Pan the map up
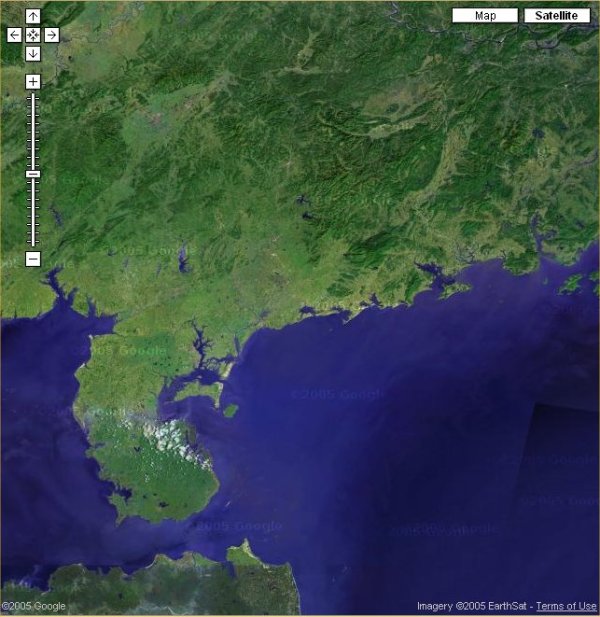 tap(33, 16)
